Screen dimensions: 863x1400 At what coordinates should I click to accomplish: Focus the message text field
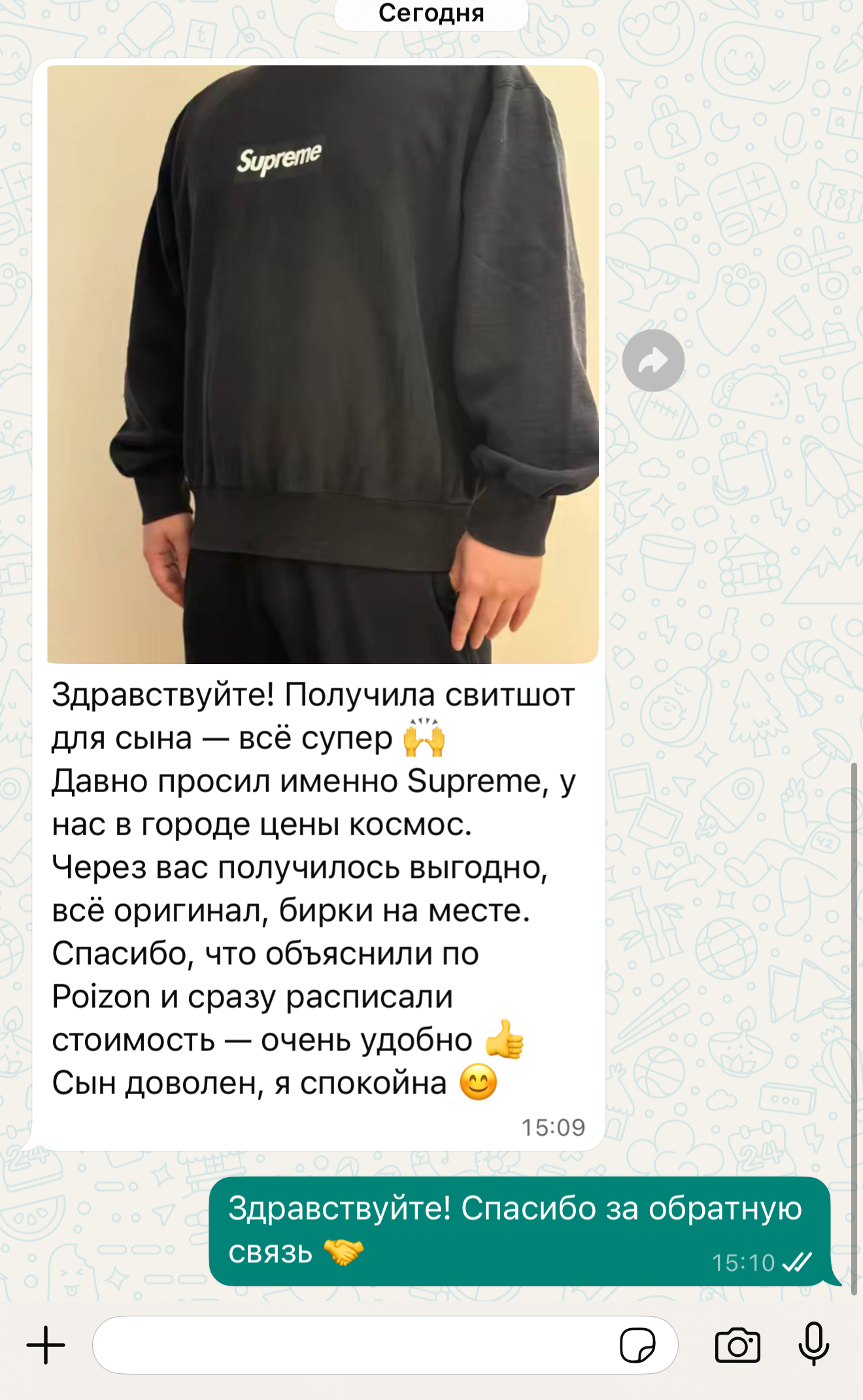pos(353,1345)
